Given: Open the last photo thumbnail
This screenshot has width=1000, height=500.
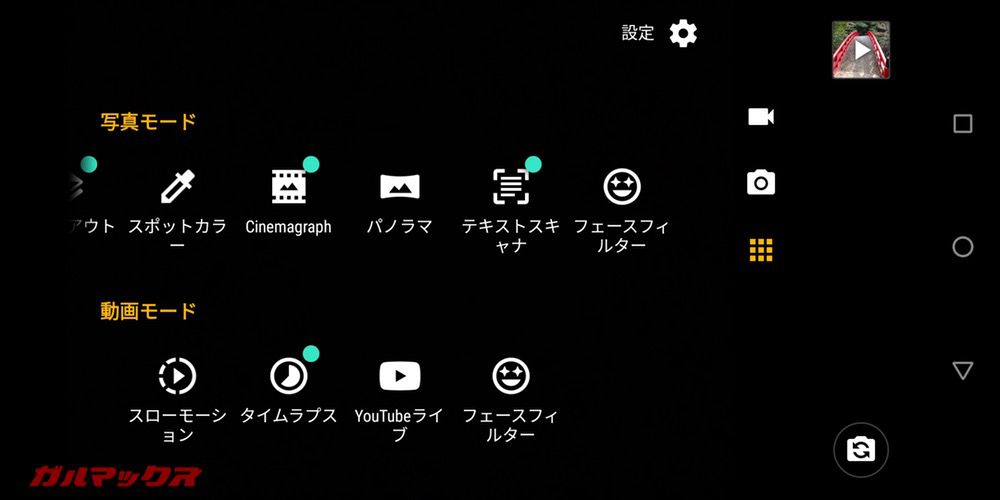Looking at the screenshot, I should pos(861,50).
